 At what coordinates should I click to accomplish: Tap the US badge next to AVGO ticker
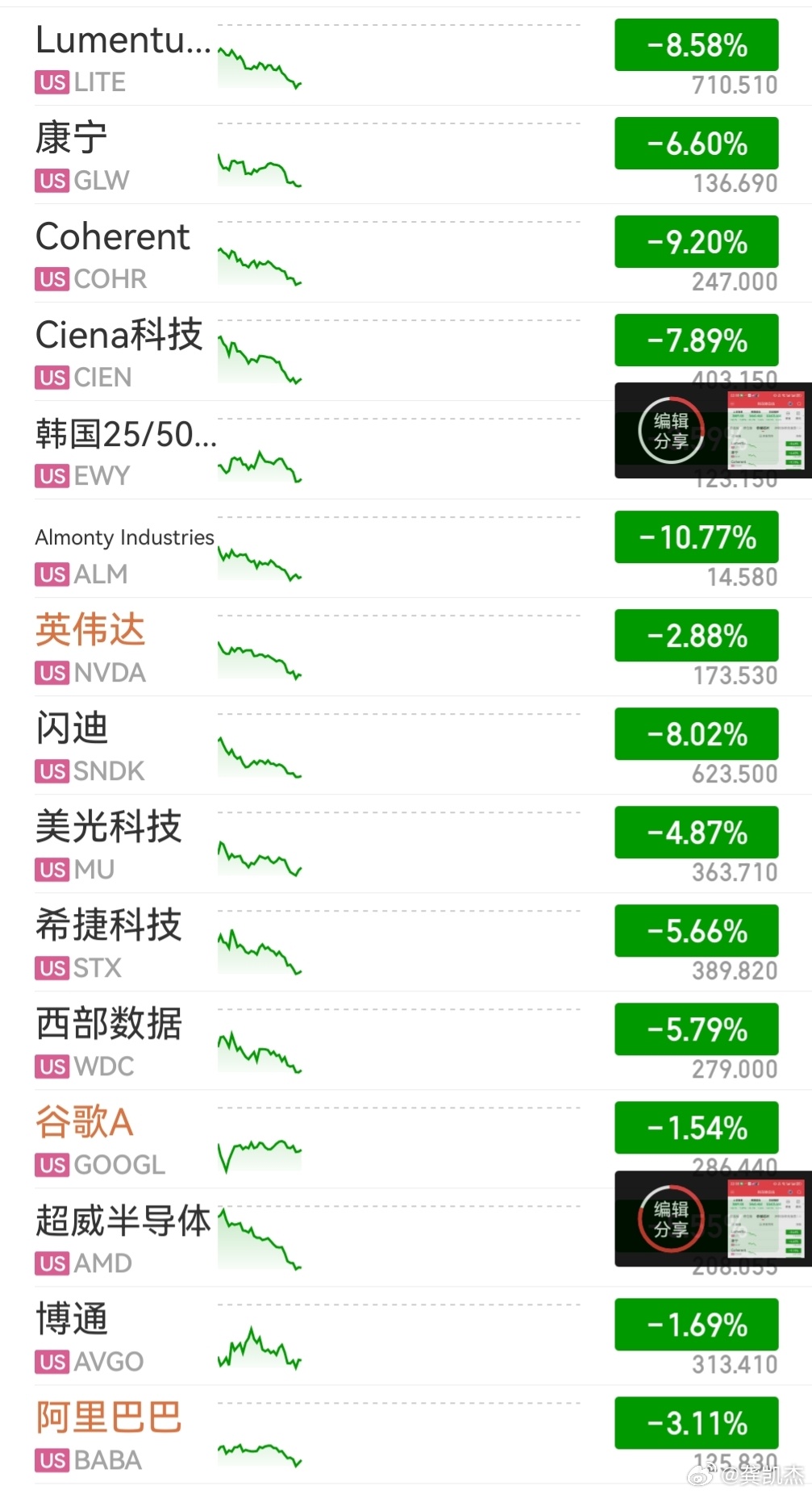pos(51,1362)
